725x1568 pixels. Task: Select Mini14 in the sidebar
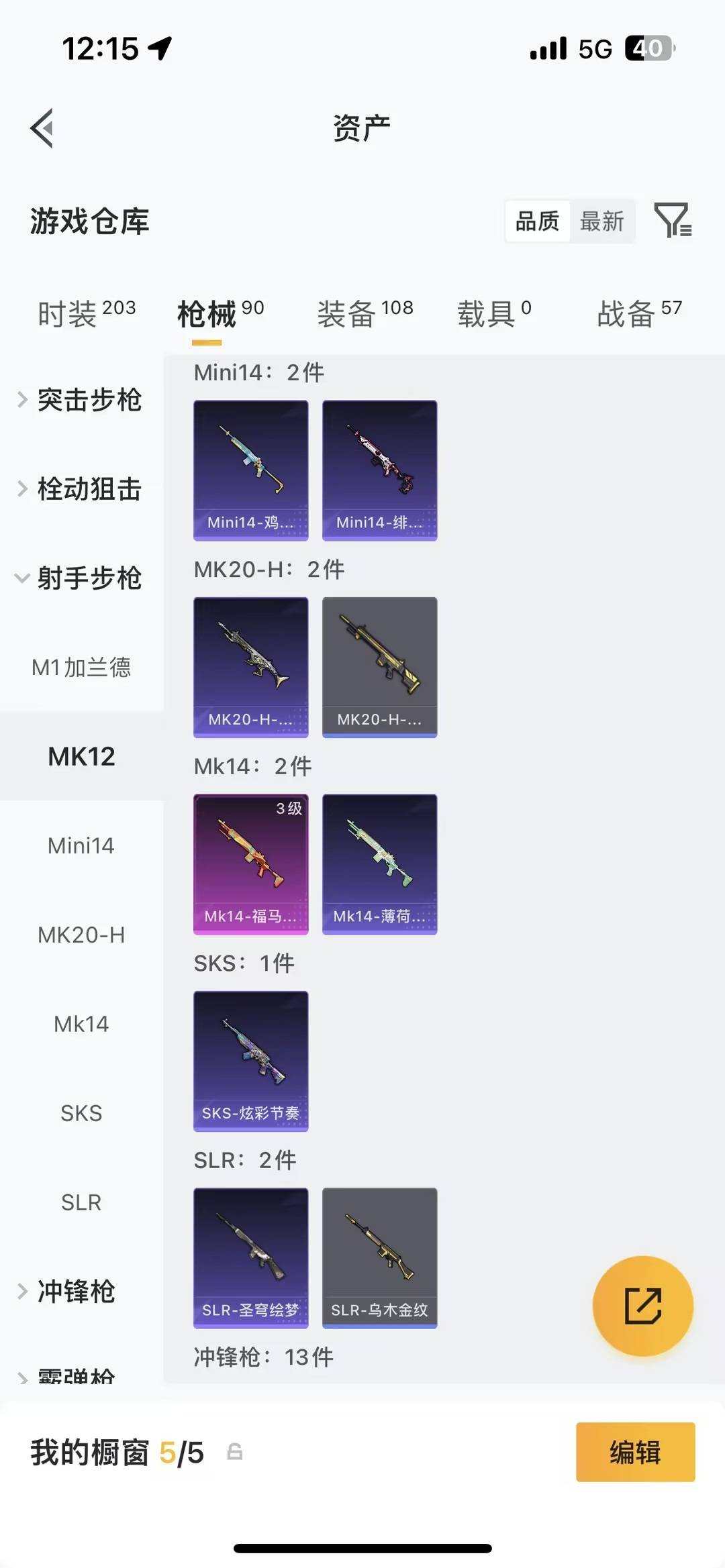[x=82, y=845]
